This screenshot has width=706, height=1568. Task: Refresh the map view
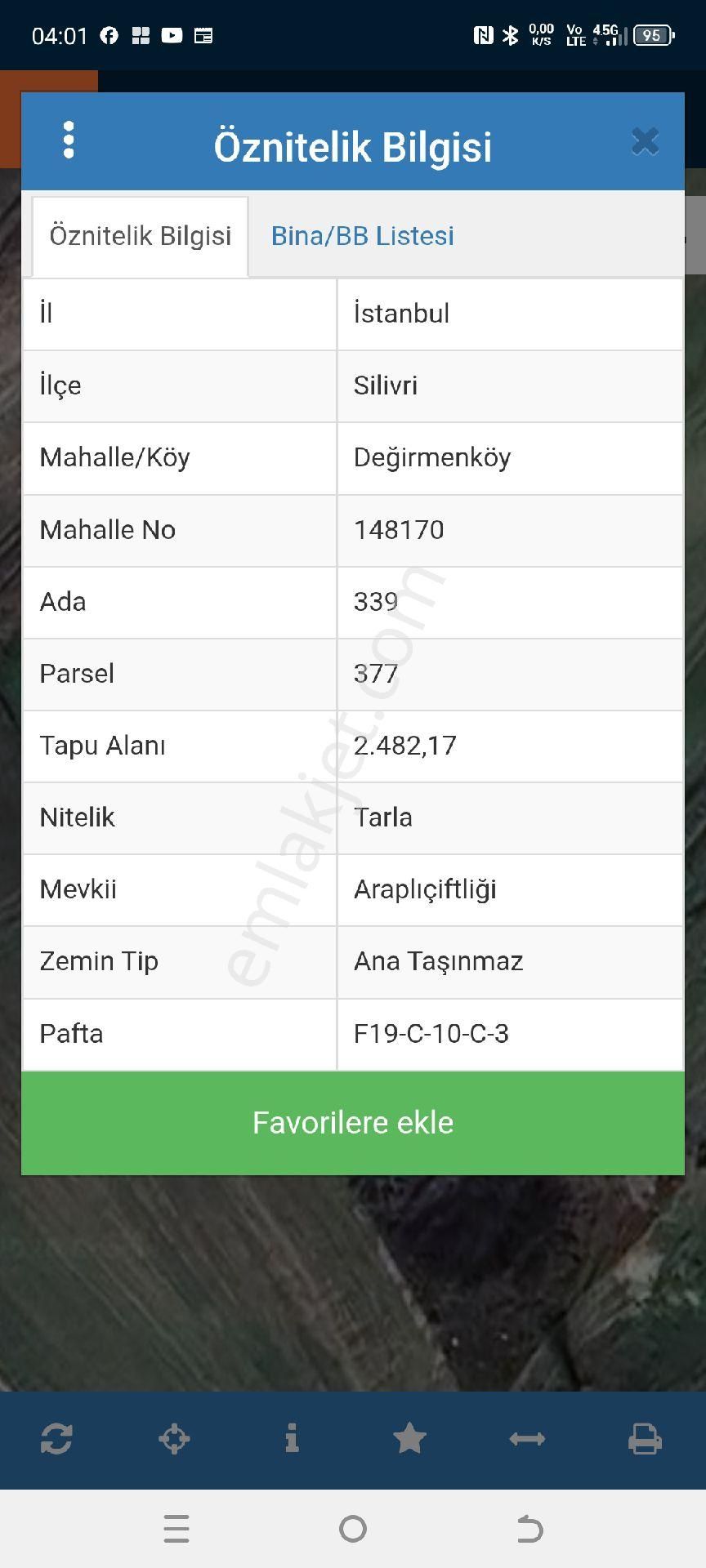[56, 1440]
